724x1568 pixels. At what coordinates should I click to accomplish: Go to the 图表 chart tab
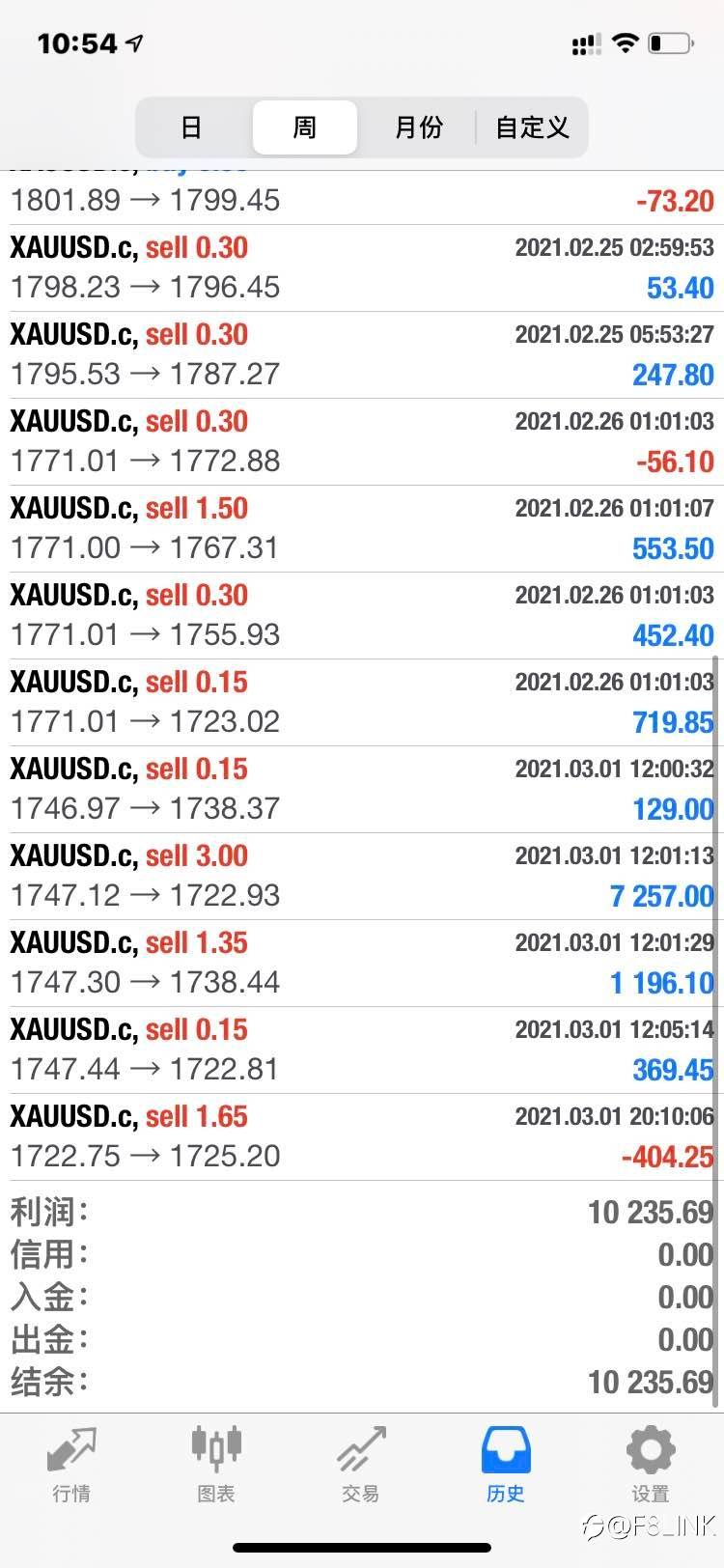(216, 1465)
